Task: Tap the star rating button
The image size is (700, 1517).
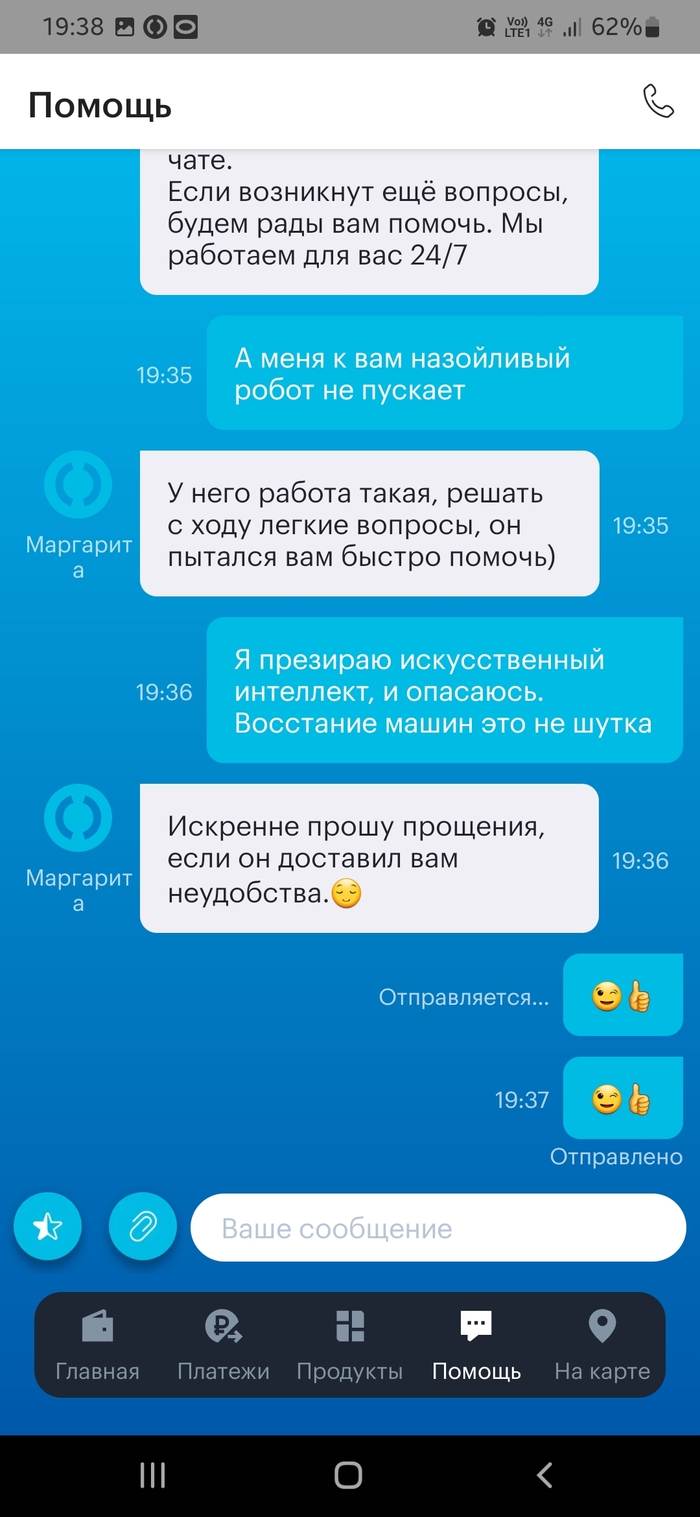Action: pos(47,1226)
